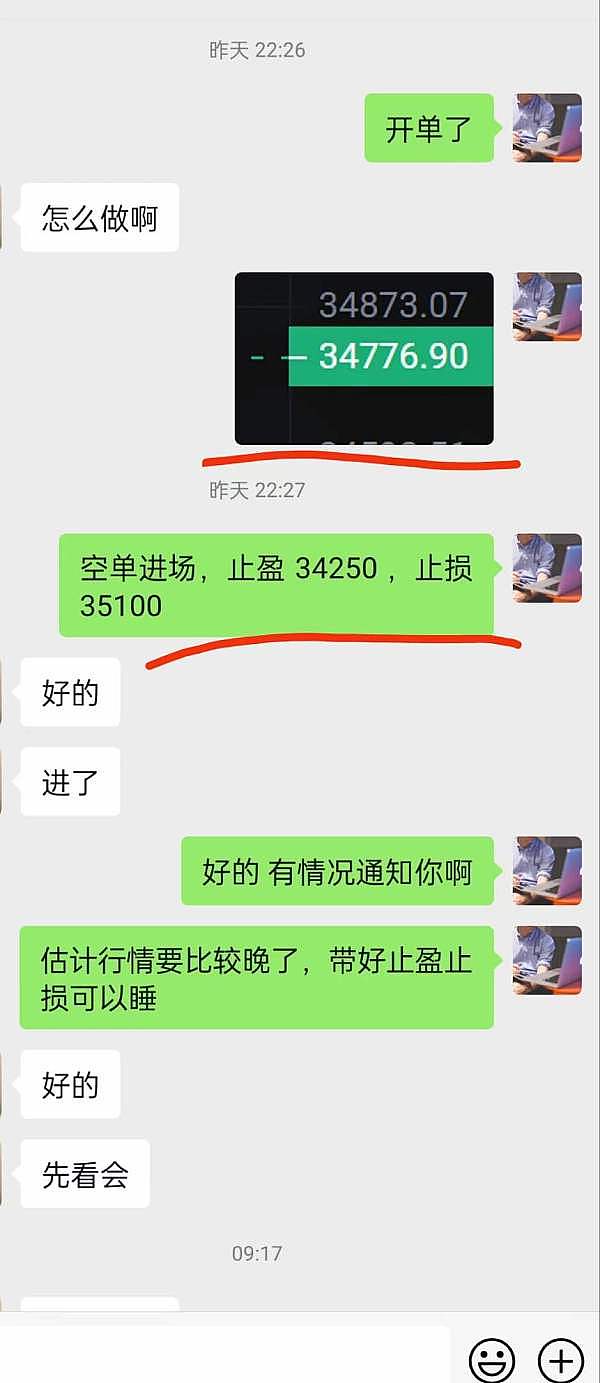The width and height of the screenshot is (600, 1383).
Task: Open the emoji picker
Action: pos(492,1359)
